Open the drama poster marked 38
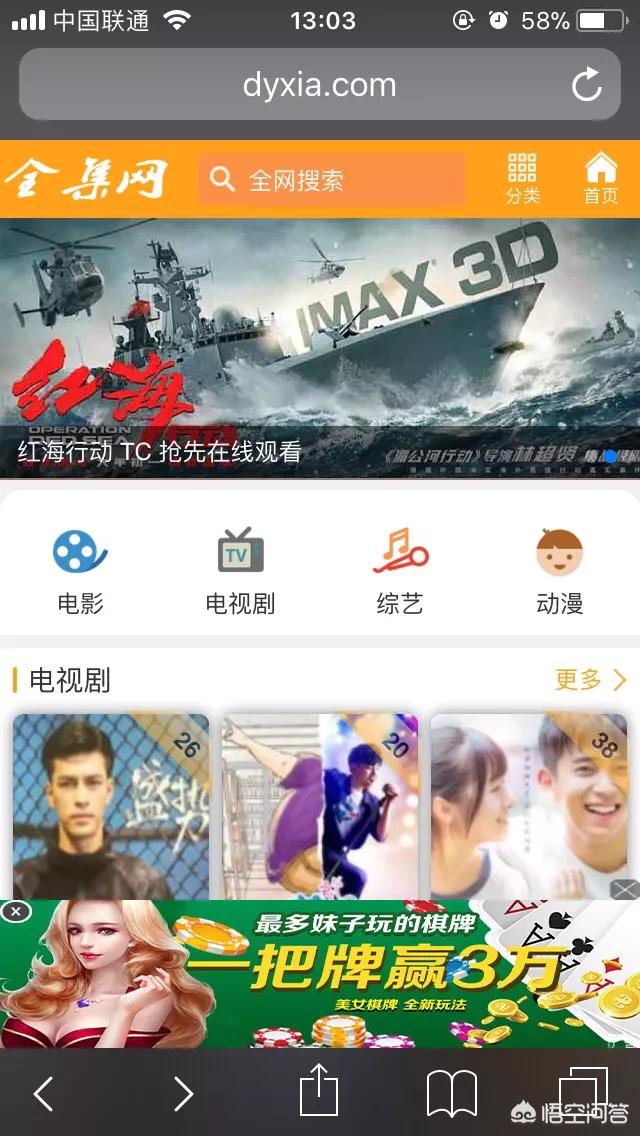 [529, 805]
